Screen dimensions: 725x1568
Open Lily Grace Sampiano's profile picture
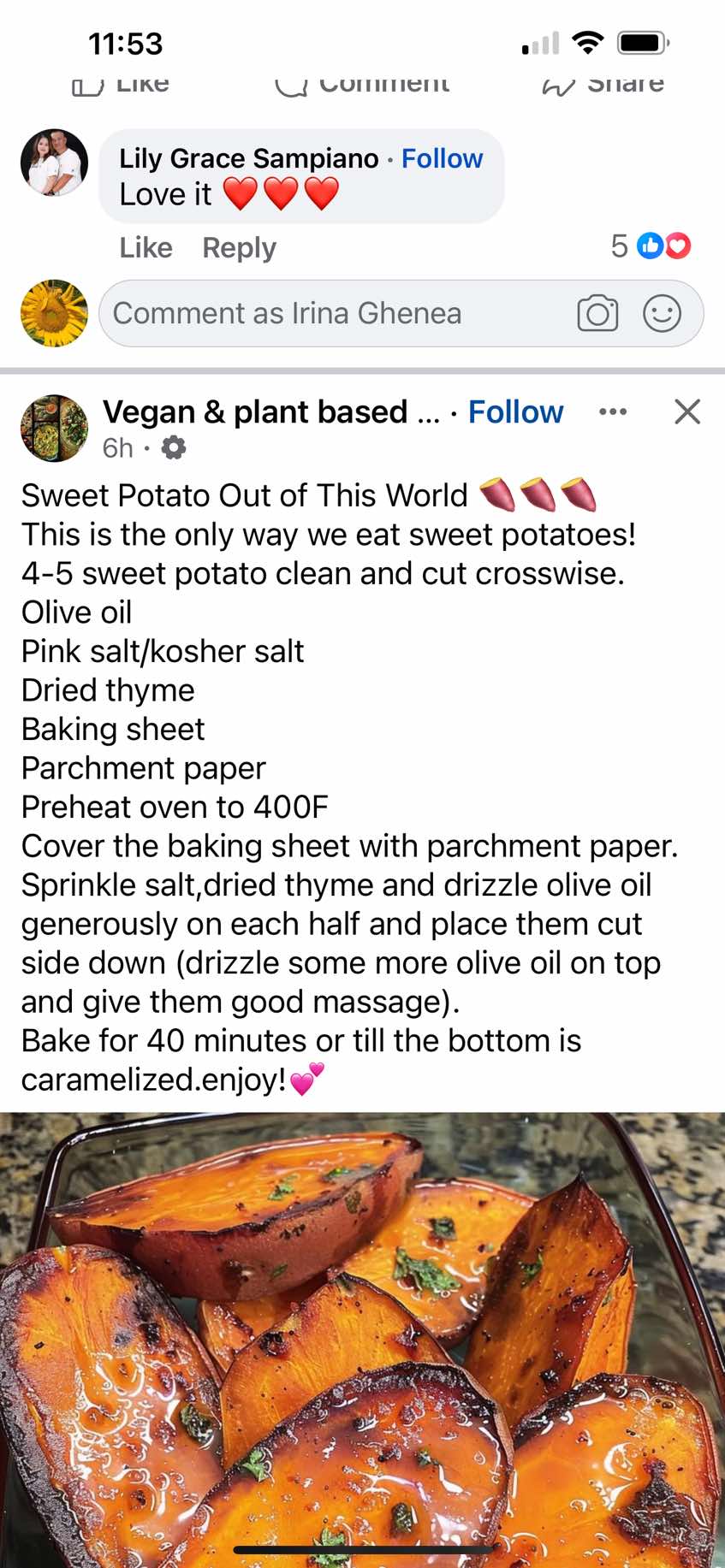coord(54,163)
